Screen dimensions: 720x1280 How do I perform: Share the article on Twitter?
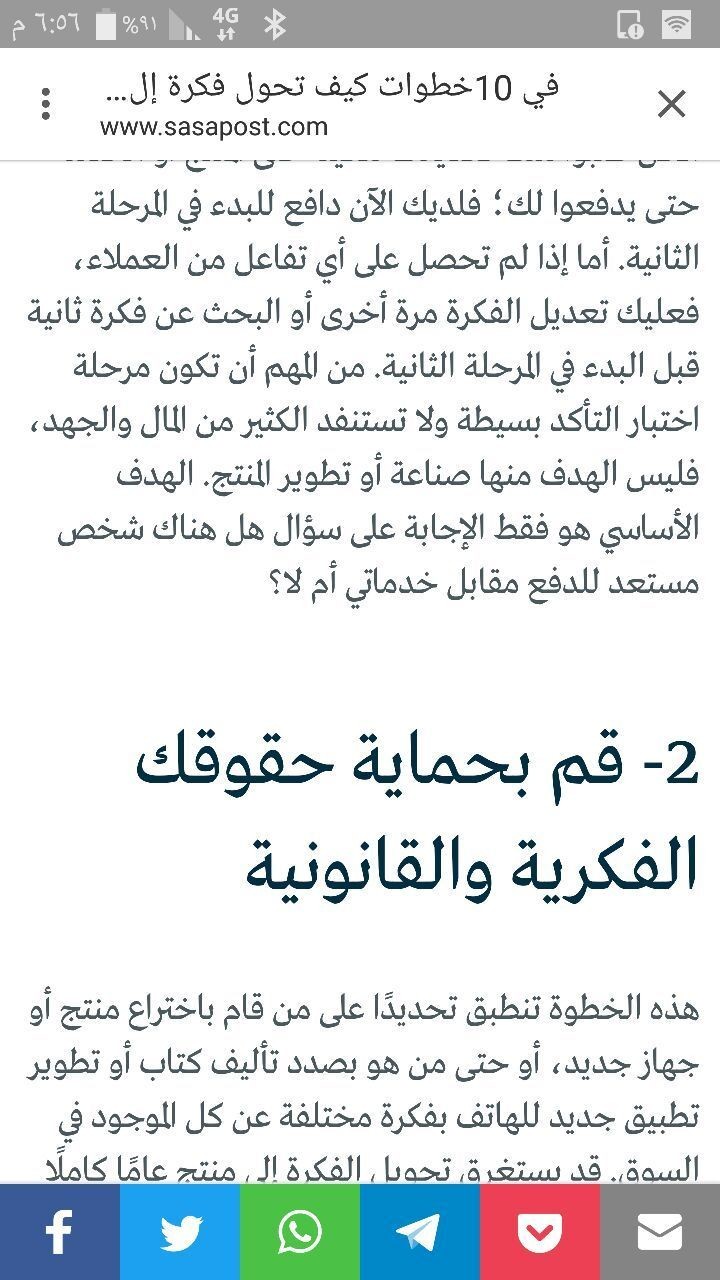tap(180, 1232)
